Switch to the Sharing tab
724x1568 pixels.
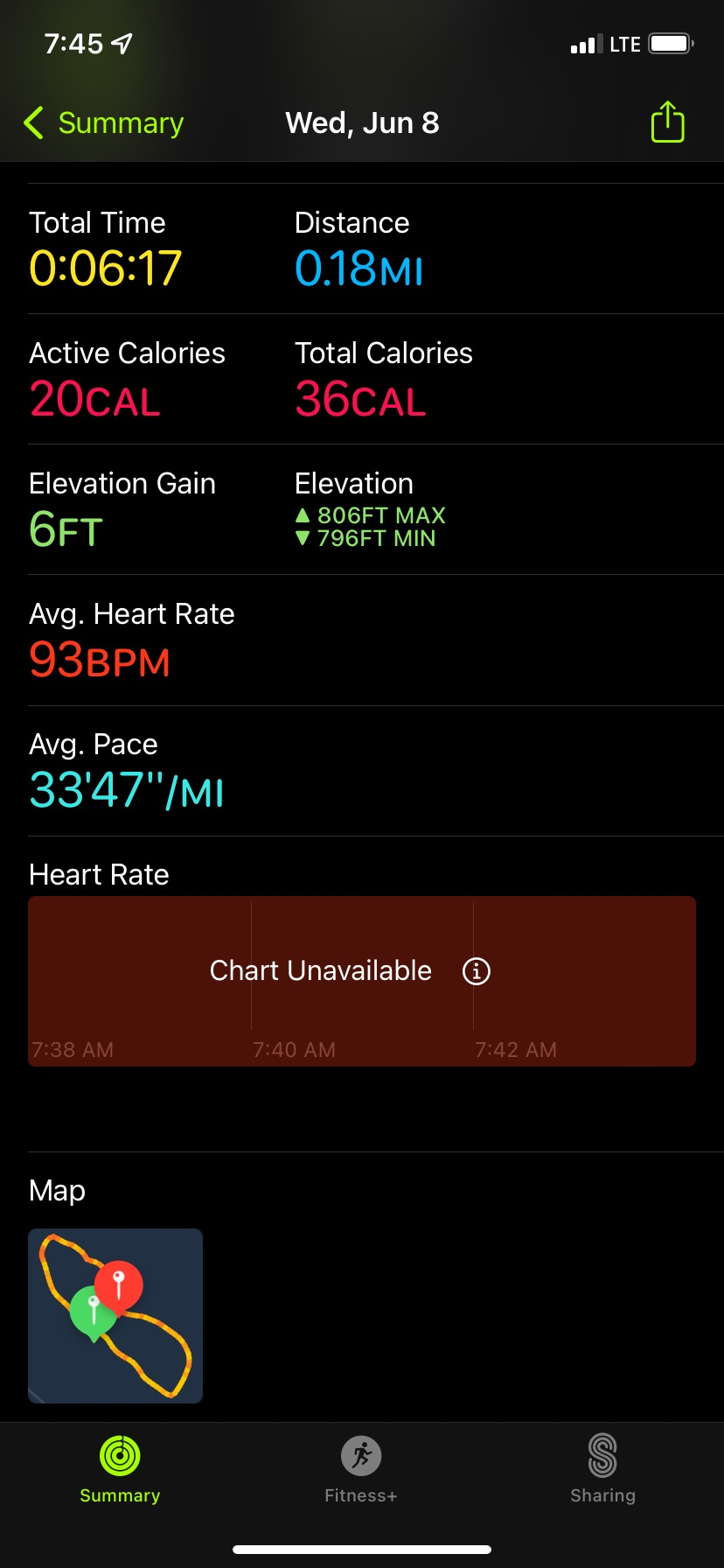click(x=602, y=1470)
